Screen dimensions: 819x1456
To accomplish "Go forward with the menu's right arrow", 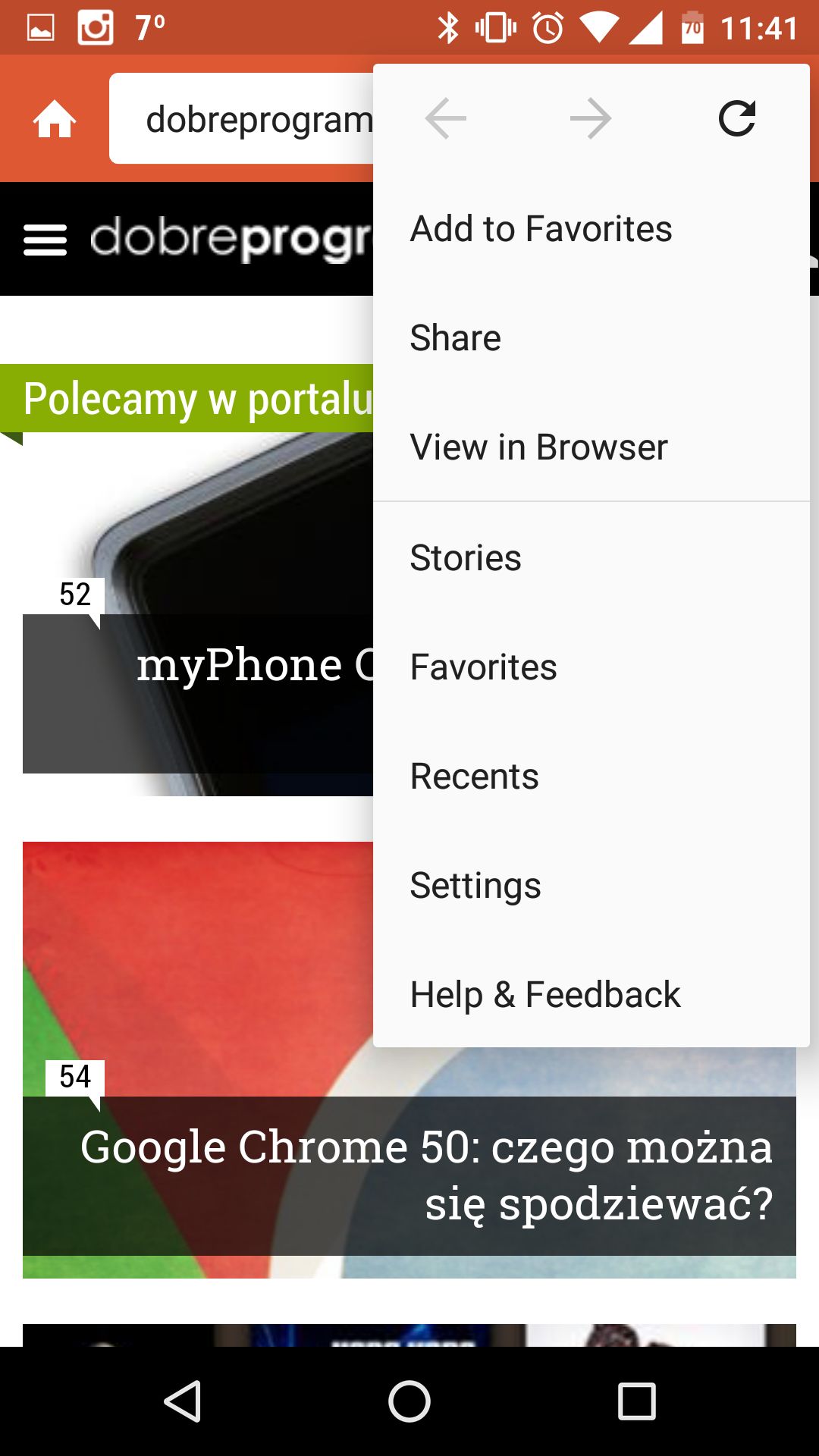I will [591, 118].
